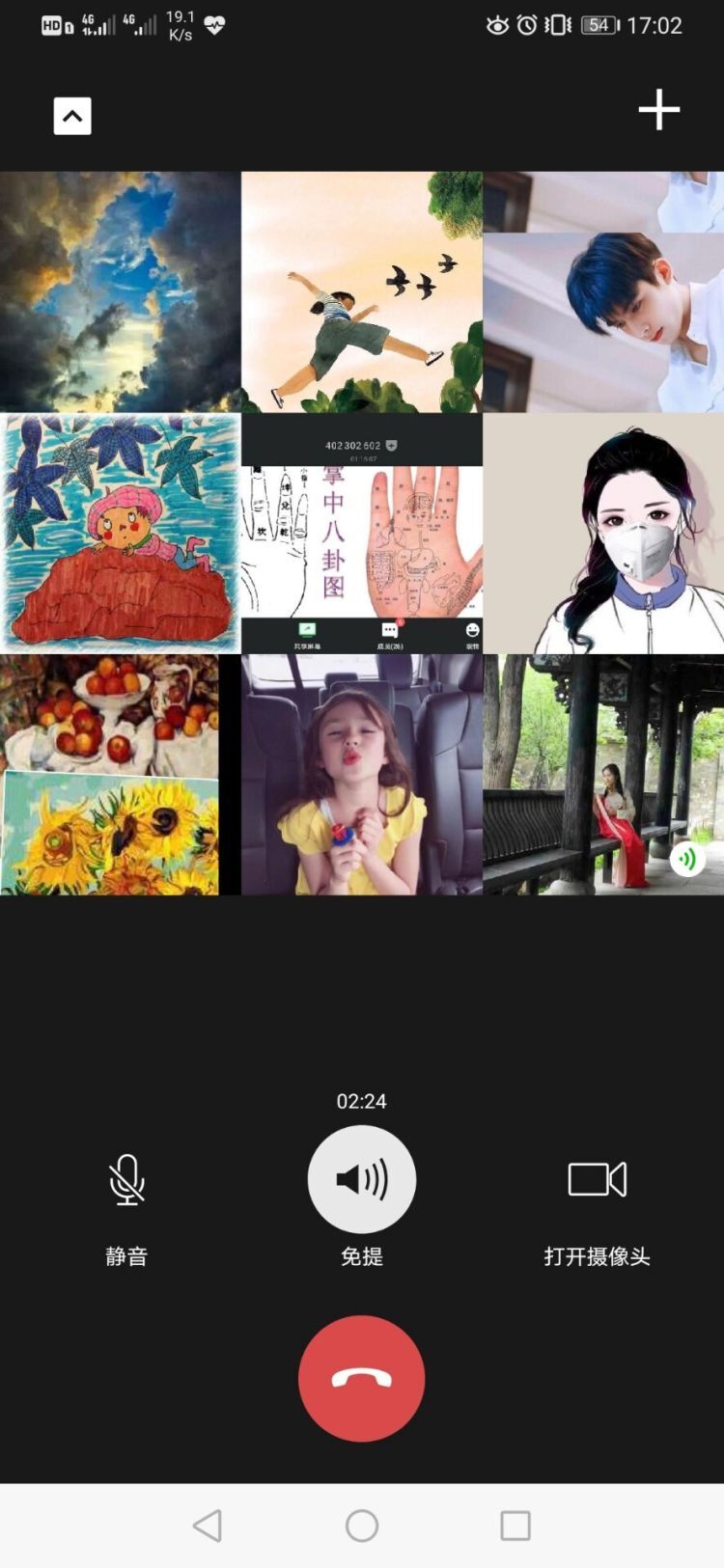This screenshot has width=724, height=1568.
Task: Minimize the call with the collapse arrow
Action: 72,116
